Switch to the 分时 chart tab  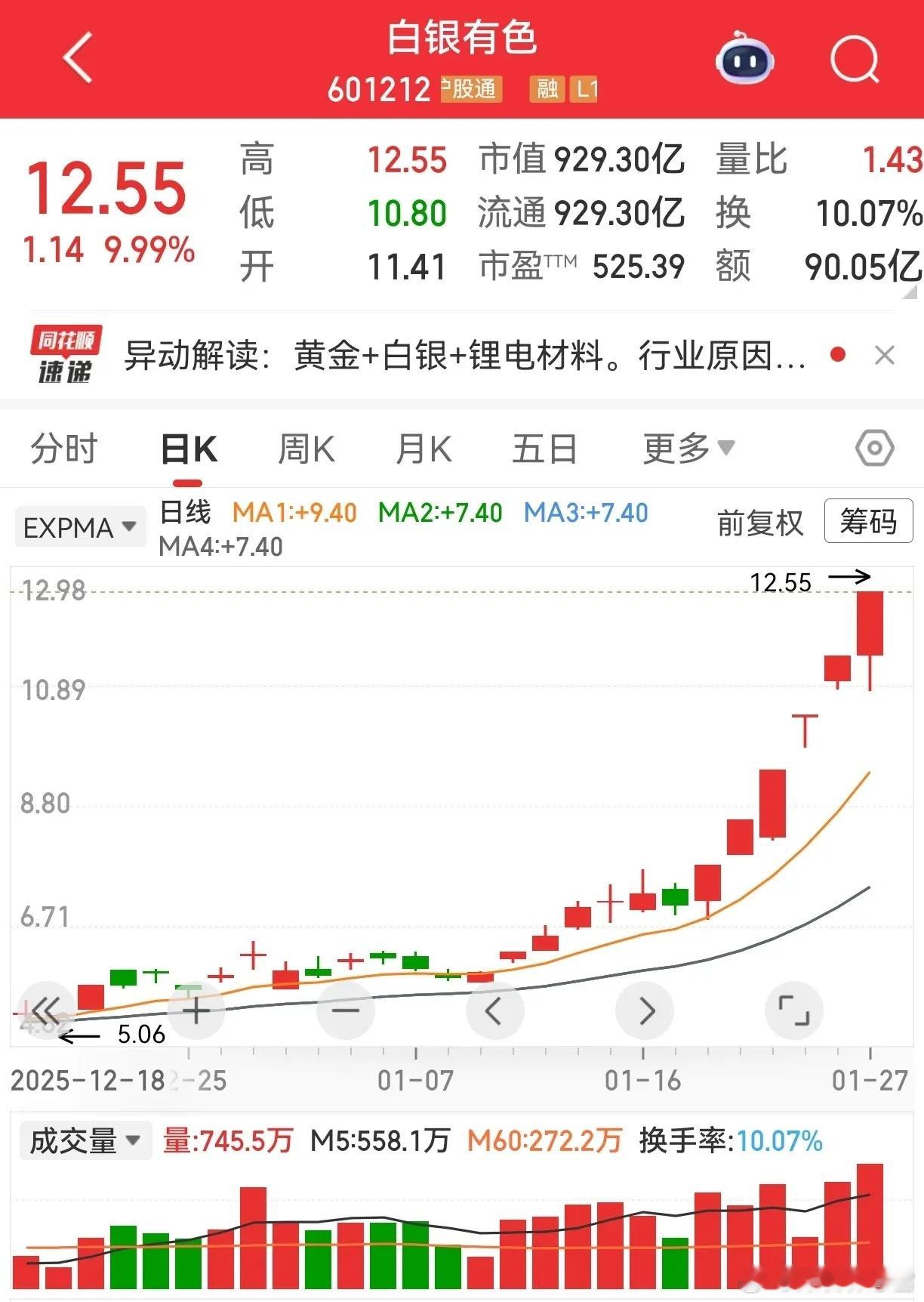pyautogui.click(x=64, y=449)
